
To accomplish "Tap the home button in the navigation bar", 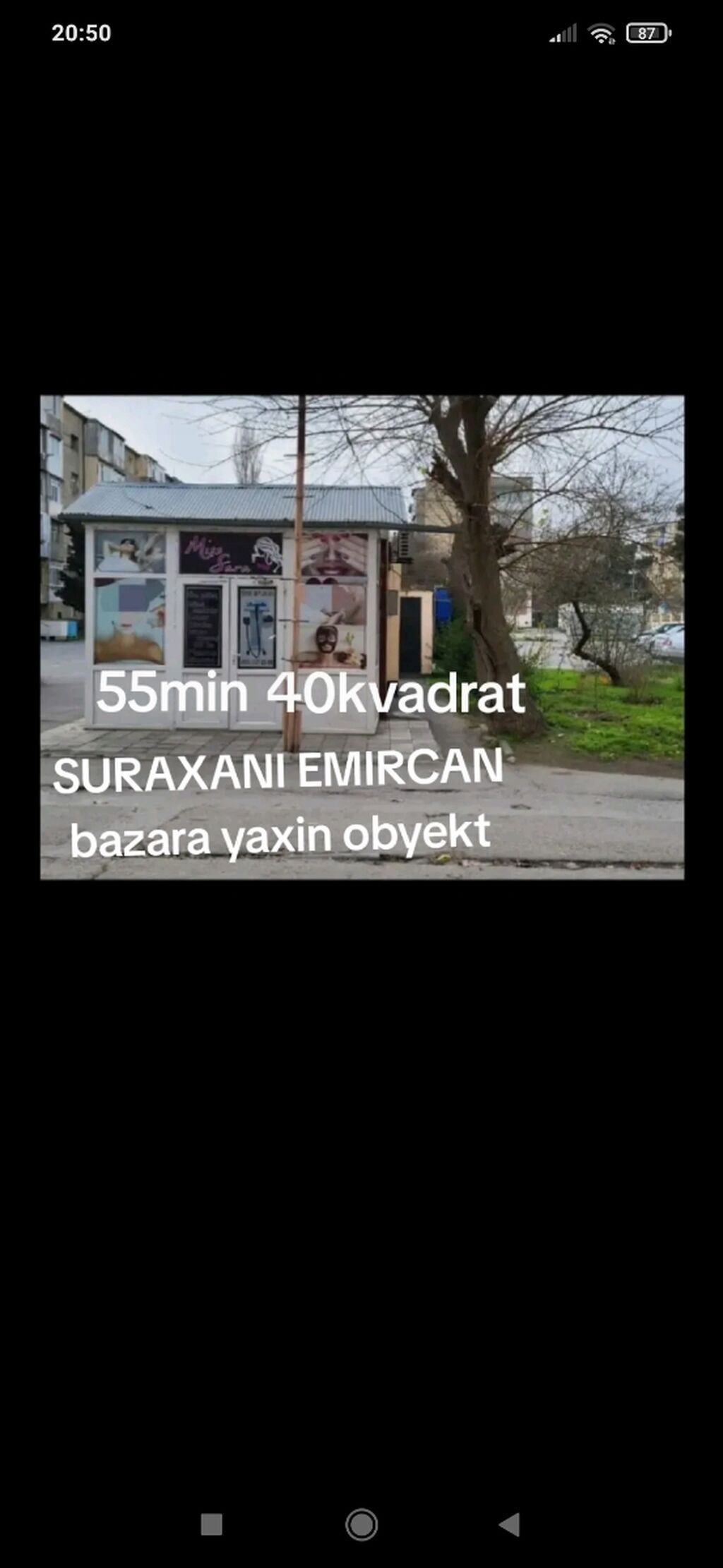I will click(x=361, y=1524).
